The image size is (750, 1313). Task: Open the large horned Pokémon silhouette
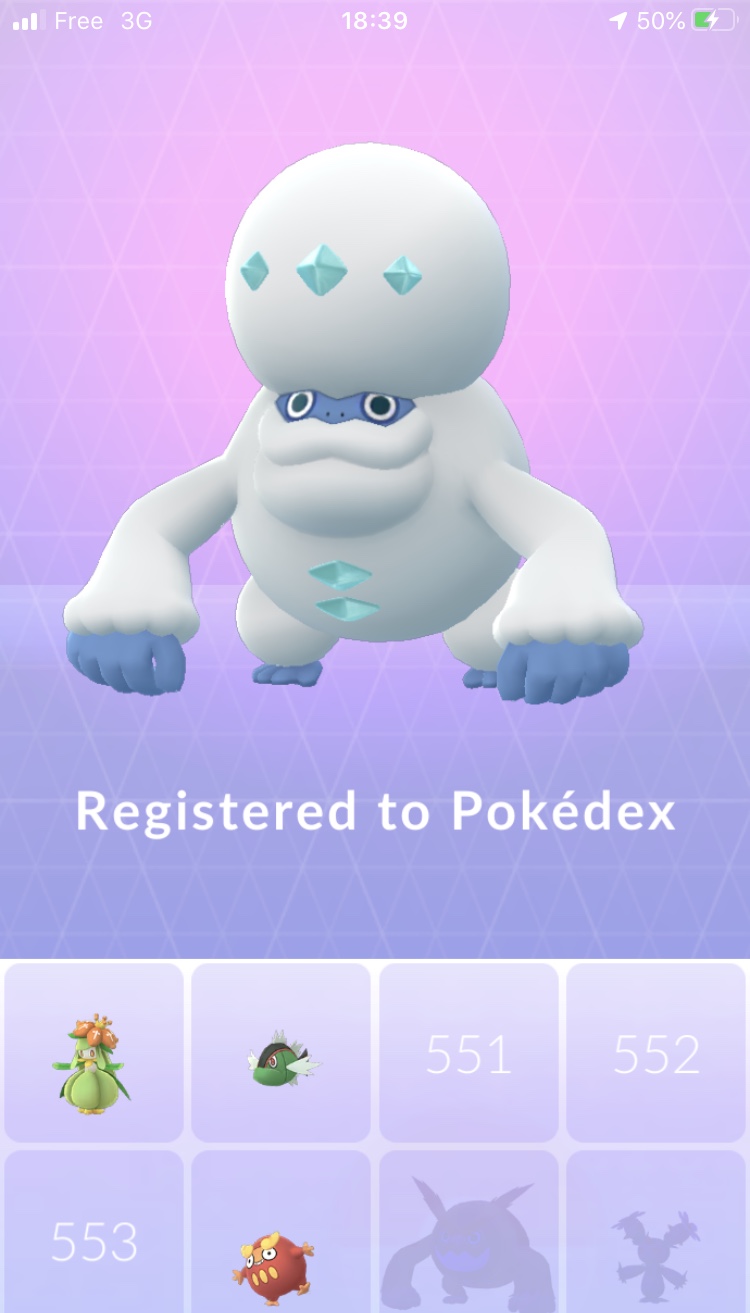pos(468,1240)
